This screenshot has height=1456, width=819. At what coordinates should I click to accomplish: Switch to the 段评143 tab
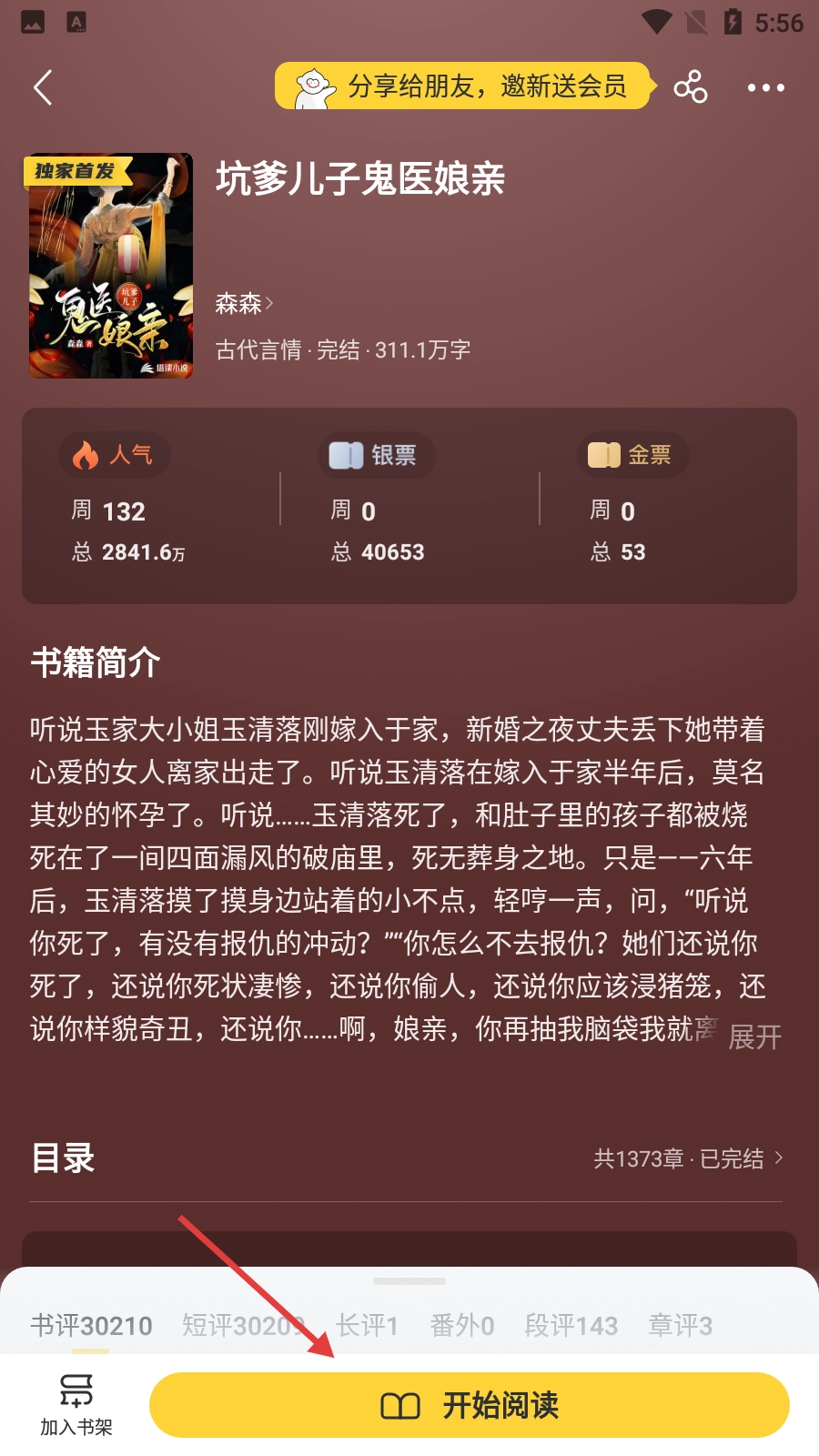tap(571, 1326)
